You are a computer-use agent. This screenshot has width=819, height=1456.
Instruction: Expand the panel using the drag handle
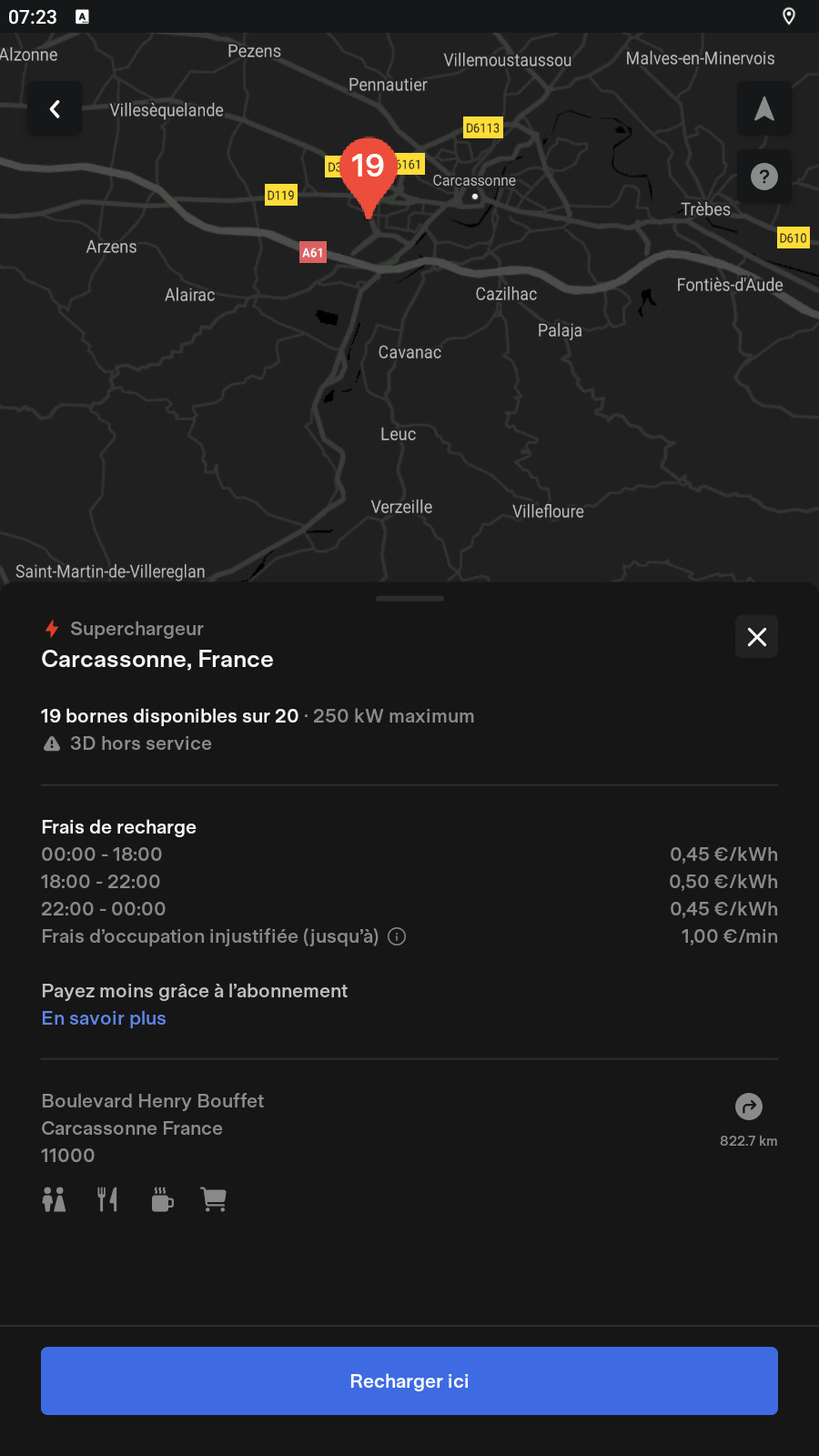point(409,599)
